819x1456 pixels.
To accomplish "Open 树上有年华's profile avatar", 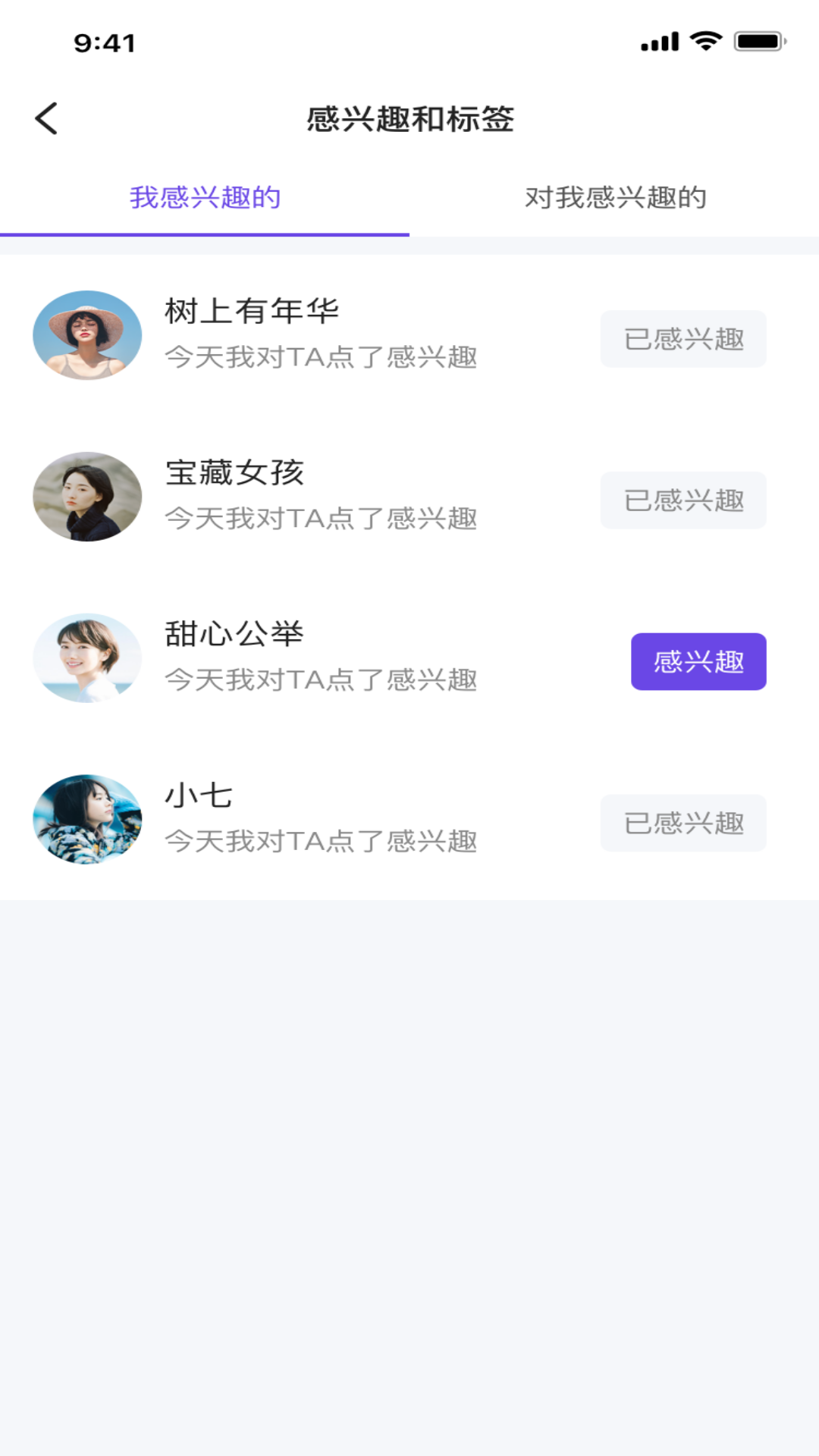I will [86, 334].
